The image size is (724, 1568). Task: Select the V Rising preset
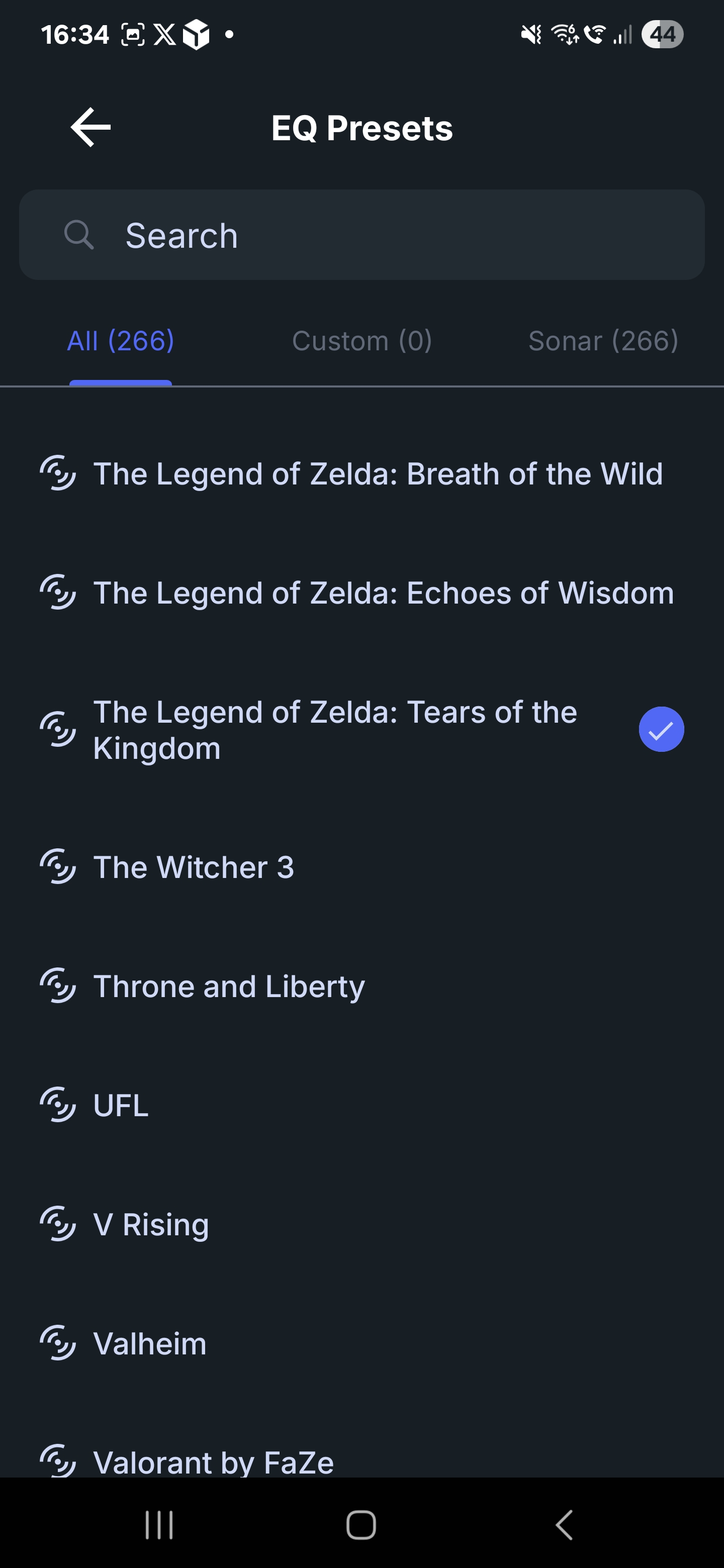pos(361,1225)
